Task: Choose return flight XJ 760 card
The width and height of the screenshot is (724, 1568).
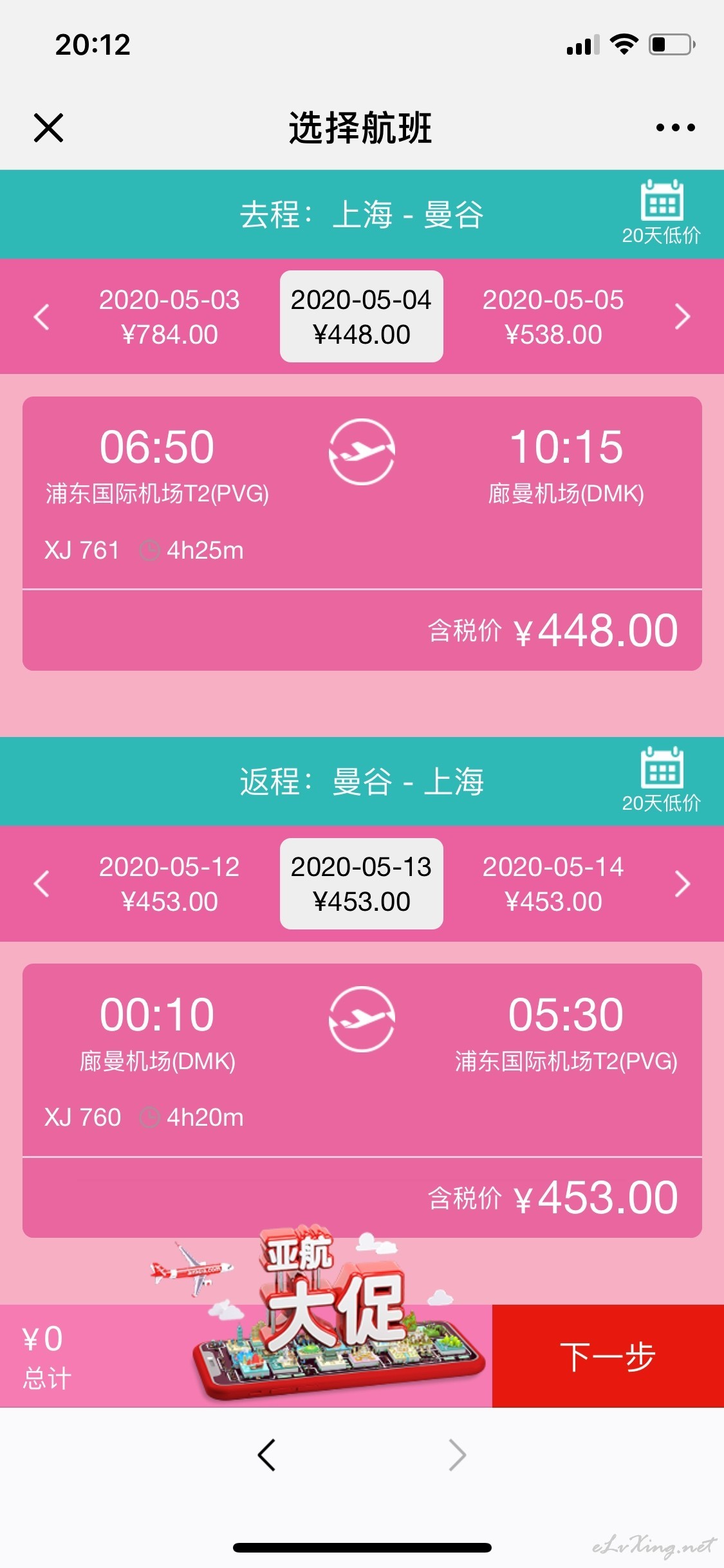Action: [x=362, y=1101]
